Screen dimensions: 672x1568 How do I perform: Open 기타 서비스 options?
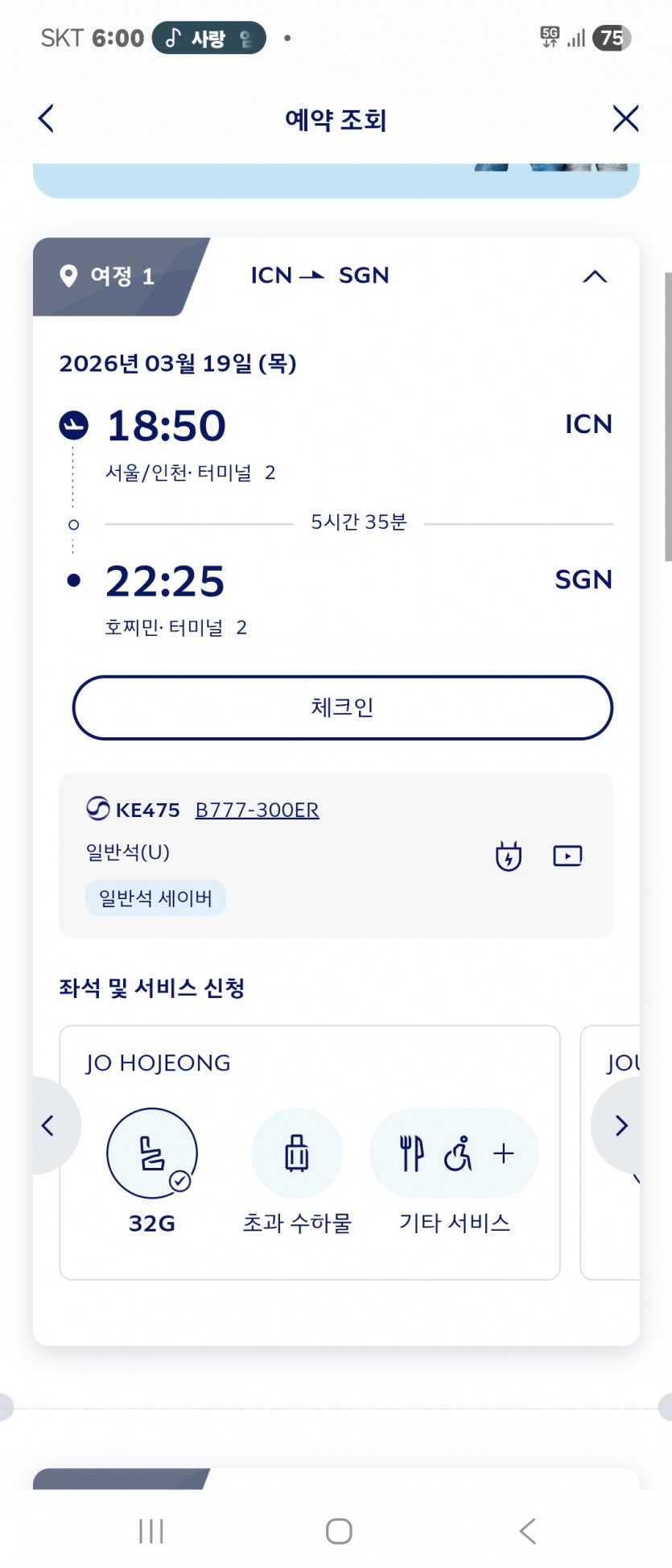click(x=455, y=1154)
